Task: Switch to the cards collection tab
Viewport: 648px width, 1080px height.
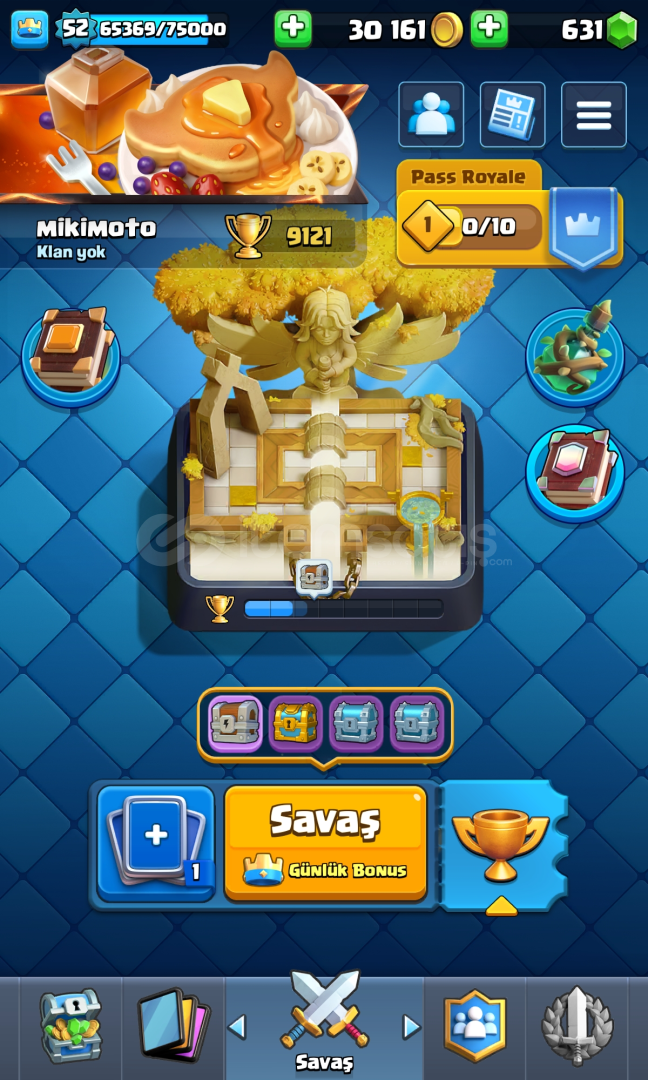Action: (x=174, y=1026)
